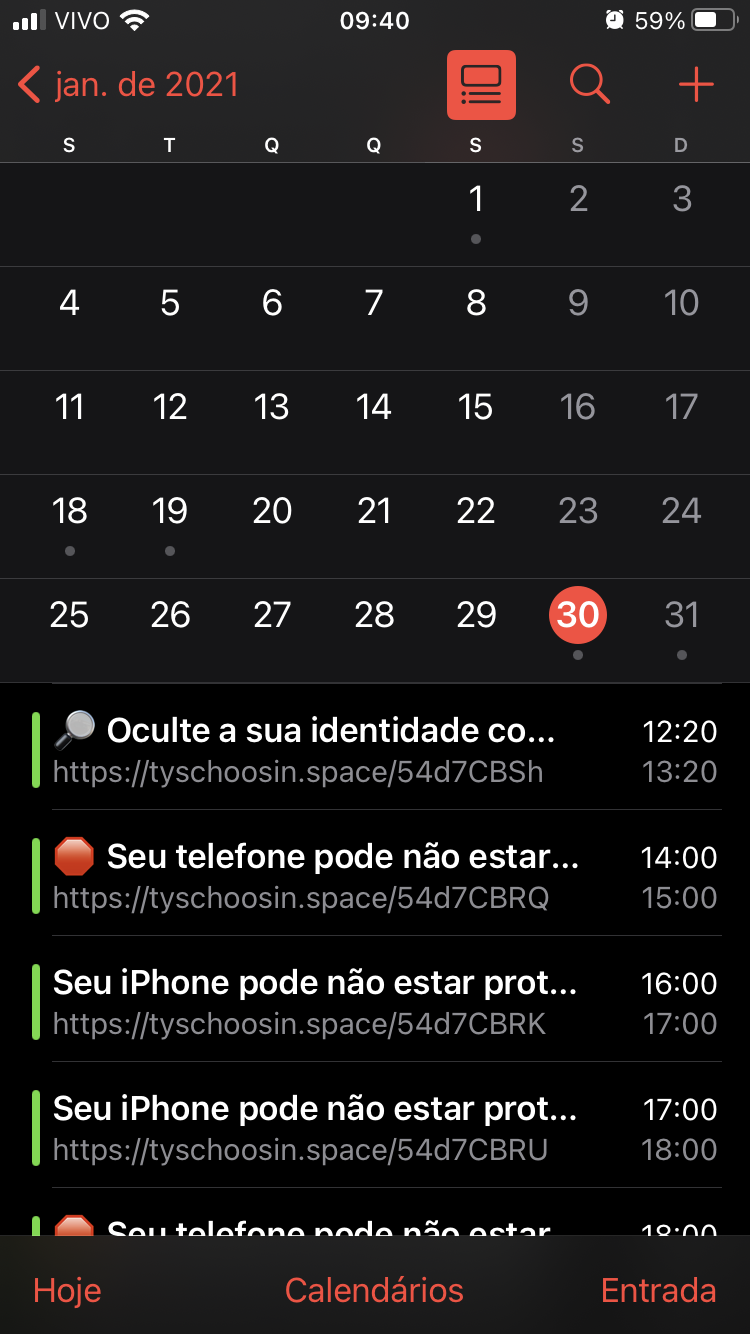This screenshot has width=750, height=1334.
Task: Jump to today with Hoje
Action: click(x=67, y=1290)
